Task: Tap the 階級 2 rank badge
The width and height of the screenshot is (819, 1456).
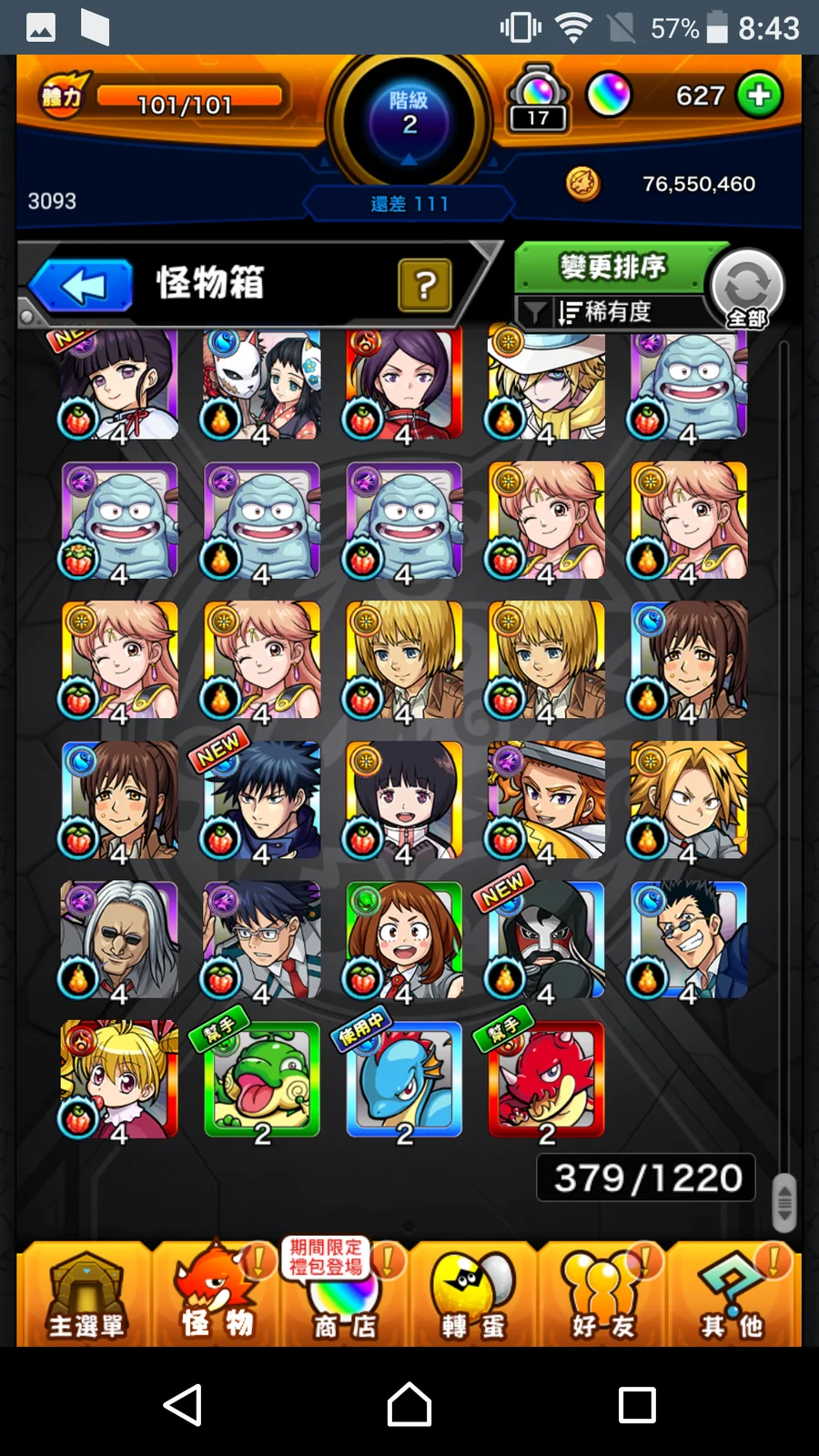Action: coord(409,114)
